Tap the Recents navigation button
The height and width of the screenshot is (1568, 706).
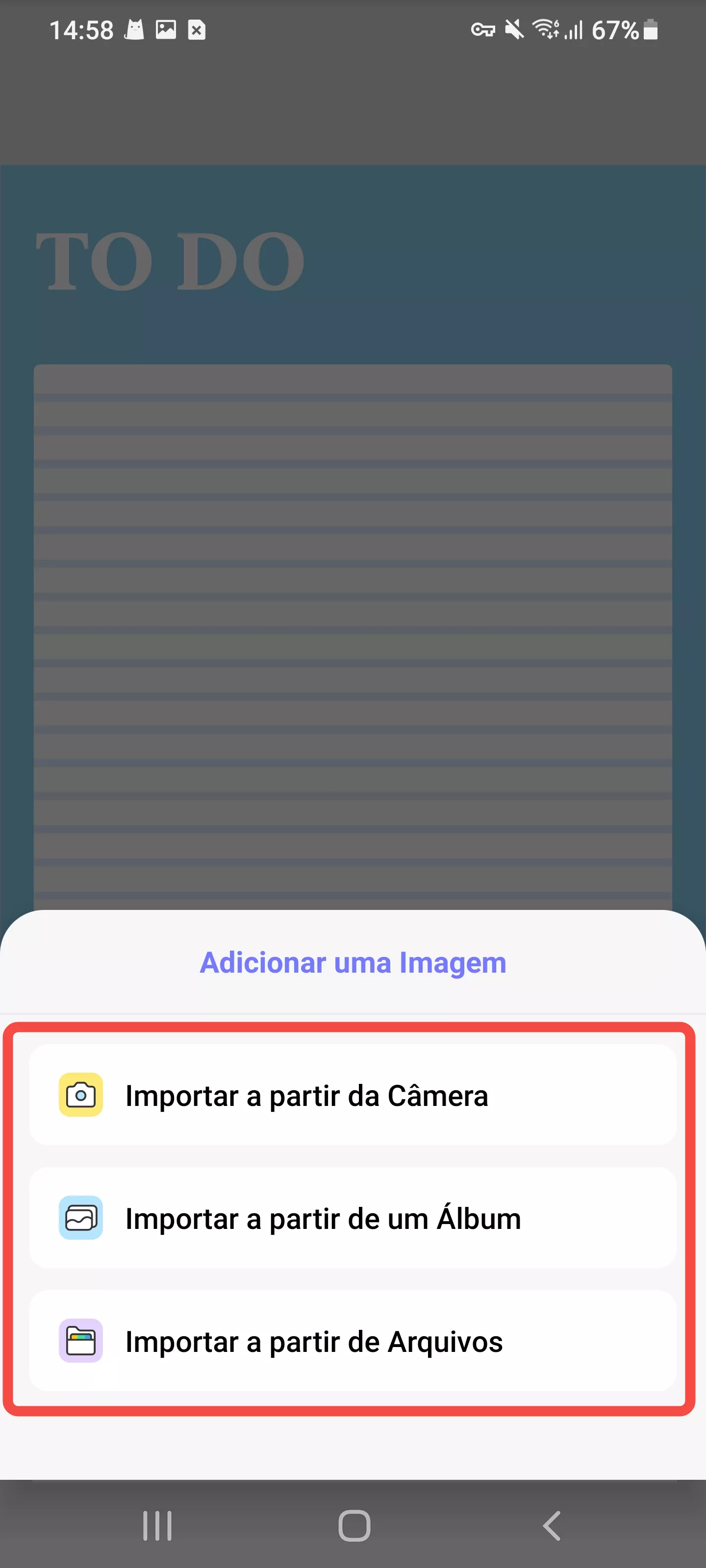click(158, 1525)
